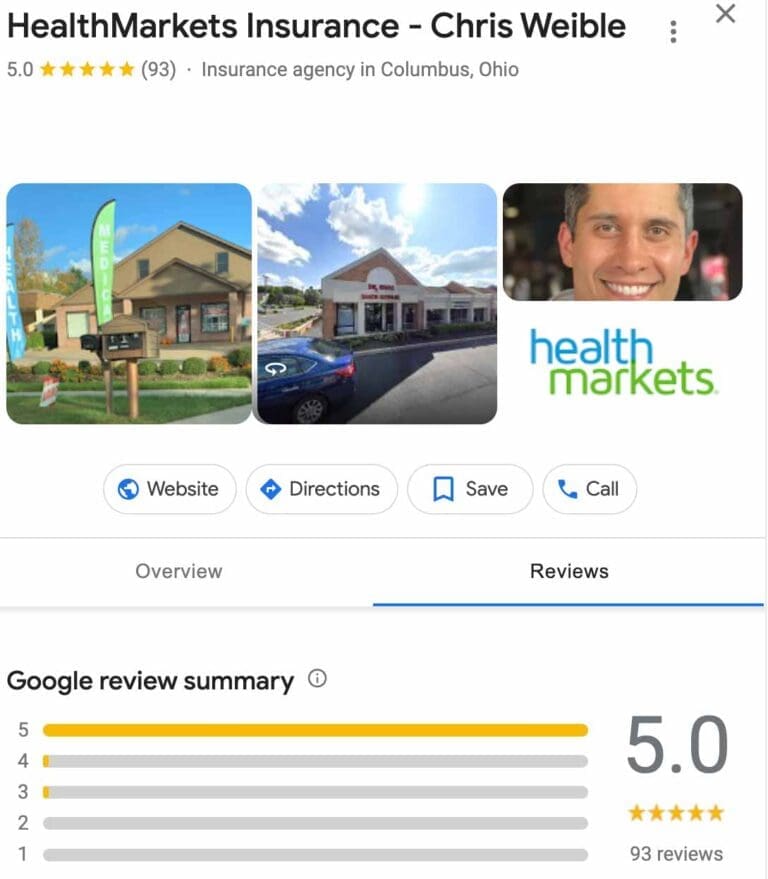Select the Reviews tab
This screenshot has width=768, height=879.
[x=569, y=571]
